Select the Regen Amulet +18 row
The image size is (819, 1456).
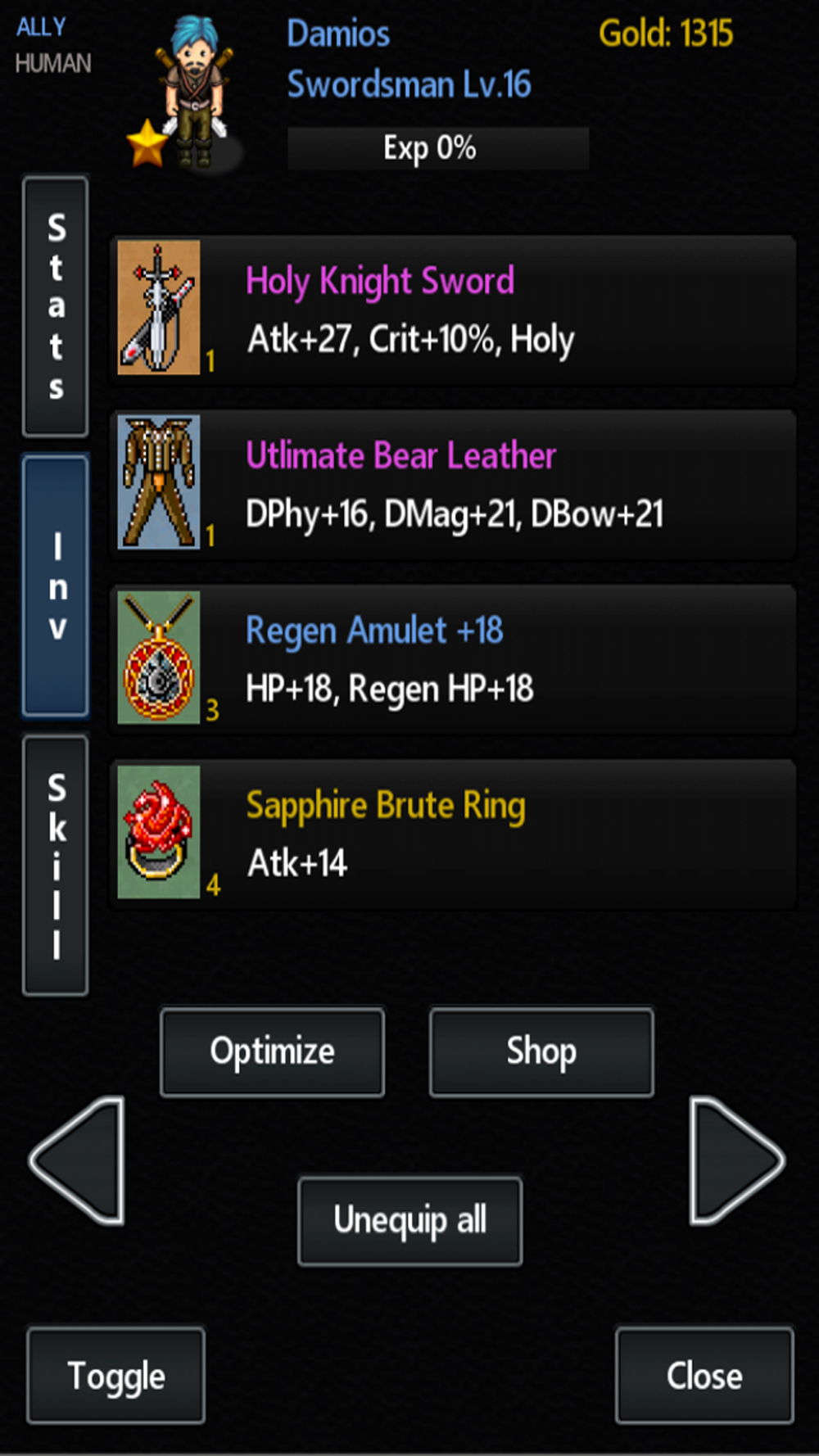[x=453, y=659]
